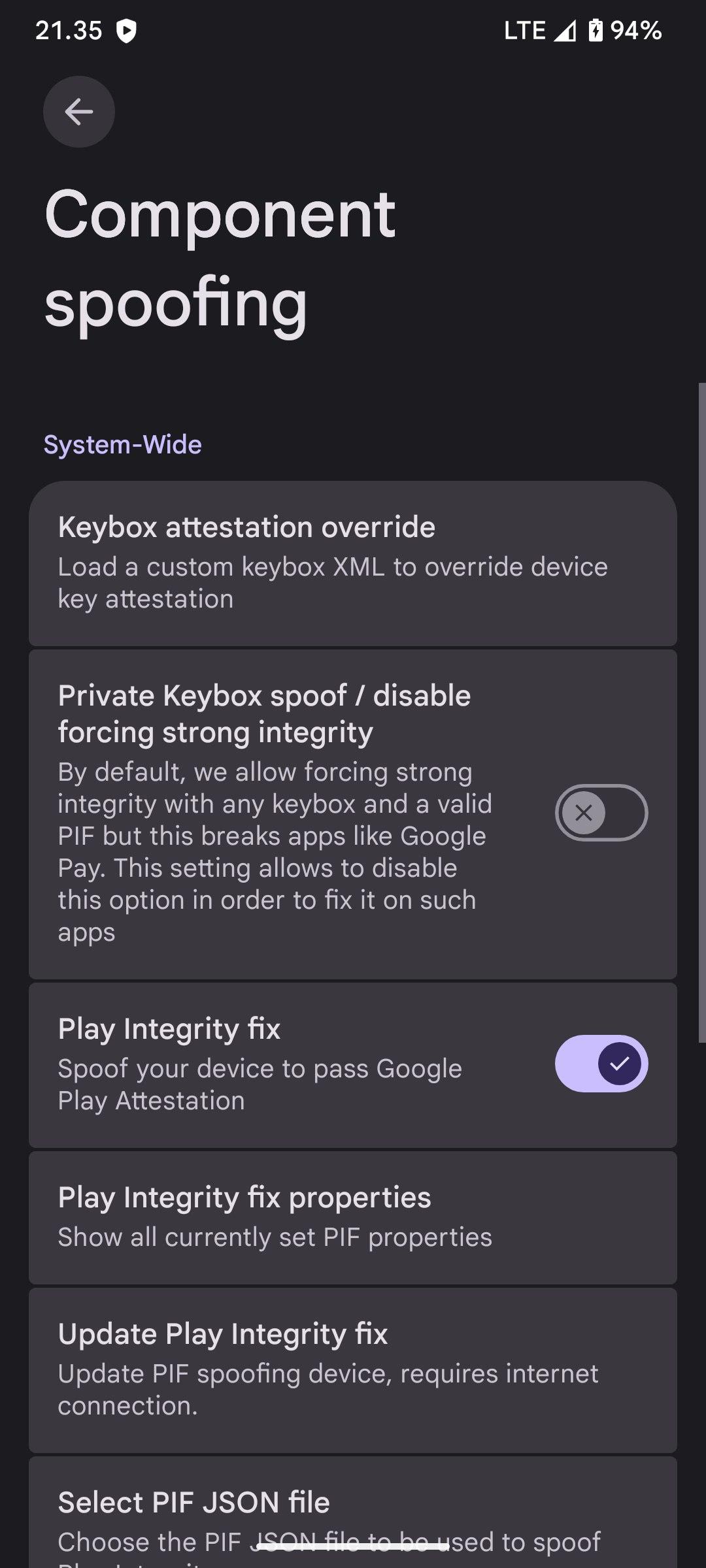
Task: Open Keybox attestation override
Action: click(x=353, y=563)
